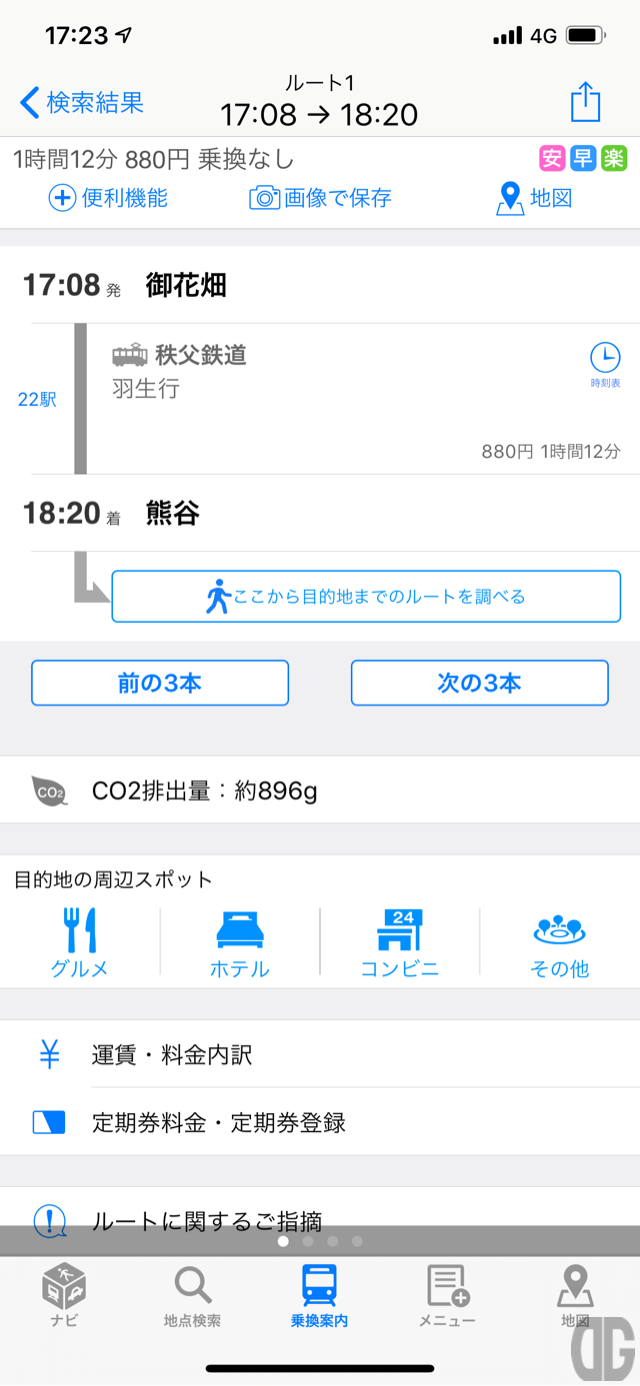Show 次の3本 later trains

click(x=479, y=683)
